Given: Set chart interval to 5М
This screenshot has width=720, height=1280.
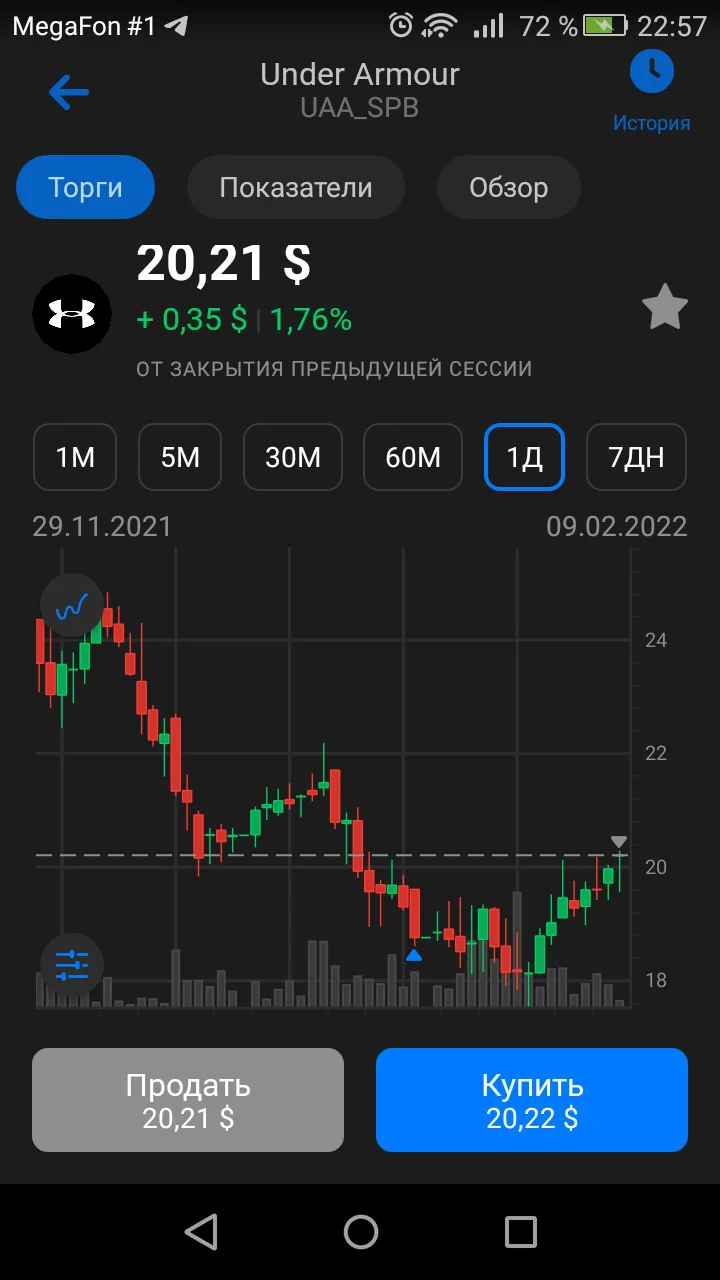Looking at the screenshot, I should (180, 457).
